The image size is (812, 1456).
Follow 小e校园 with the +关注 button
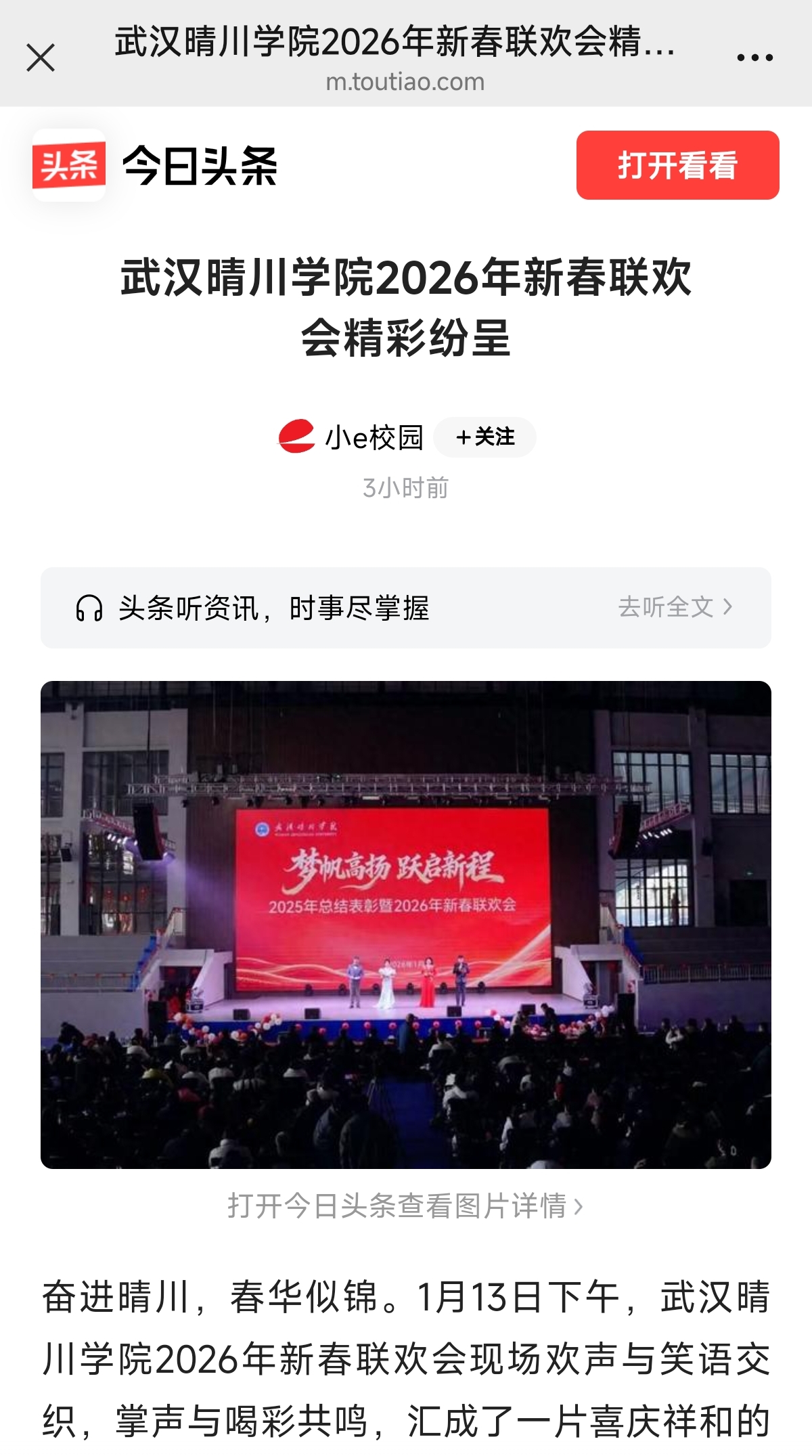485,437
